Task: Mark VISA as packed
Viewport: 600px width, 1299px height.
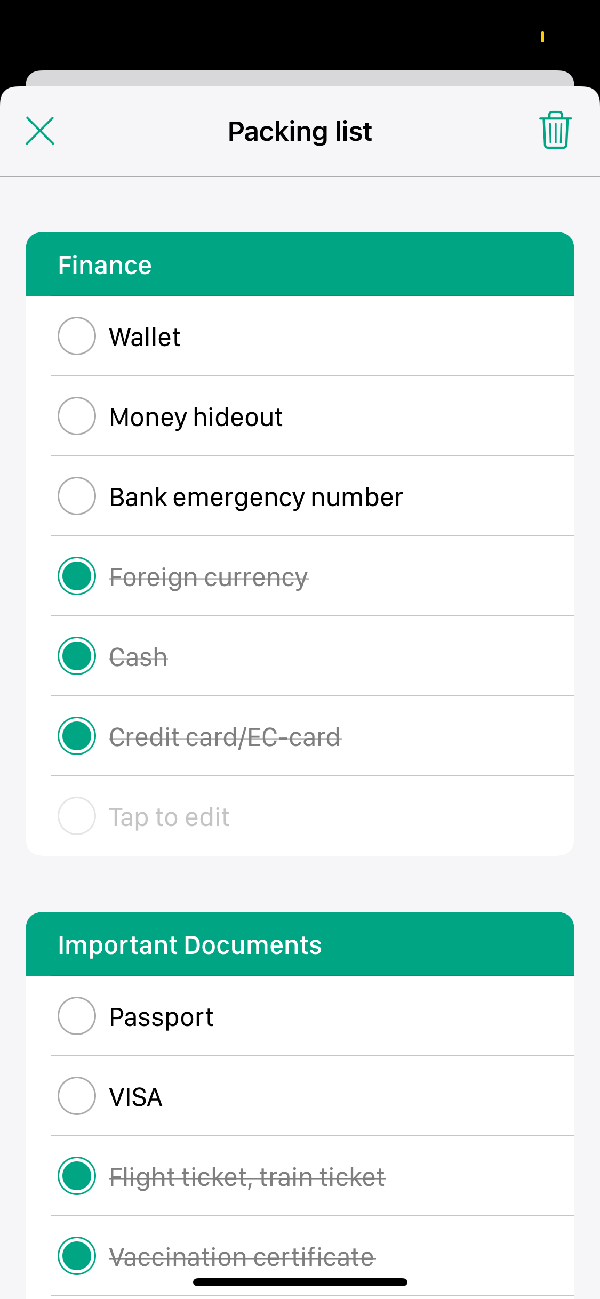Action: coord(77,1097)
